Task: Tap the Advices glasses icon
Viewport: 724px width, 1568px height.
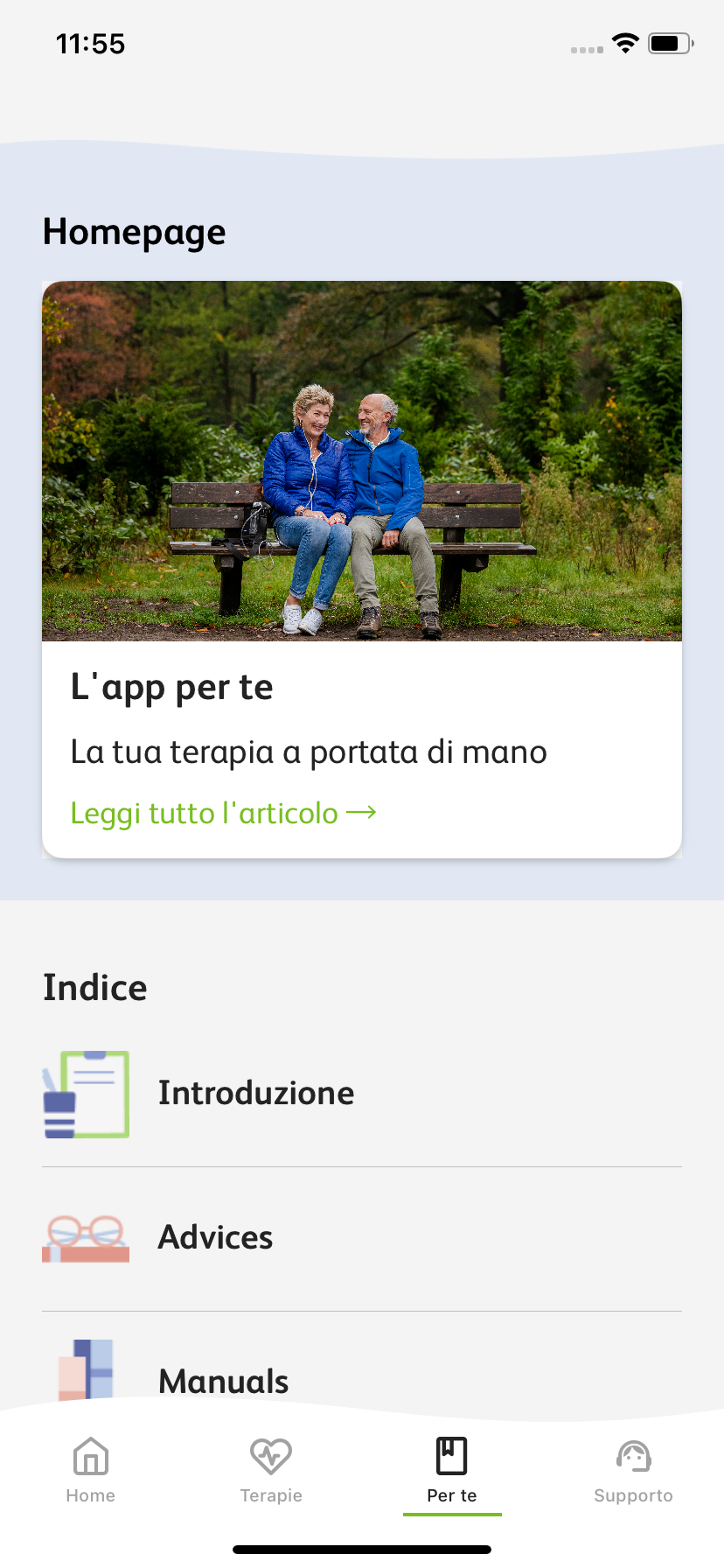Action: point(85,1237)
